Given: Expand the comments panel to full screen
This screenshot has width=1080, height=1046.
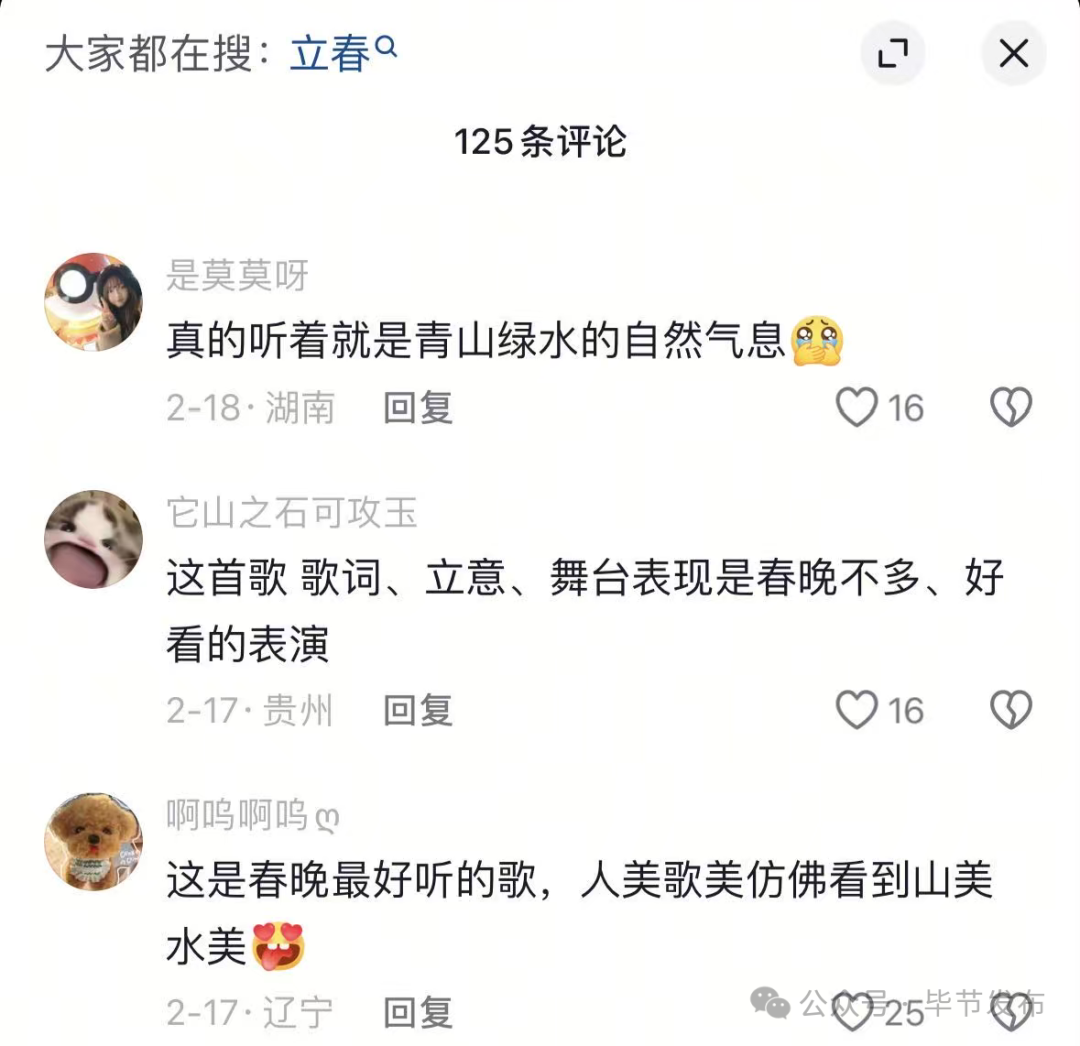Looking at the screenshot, I should 892,53.
